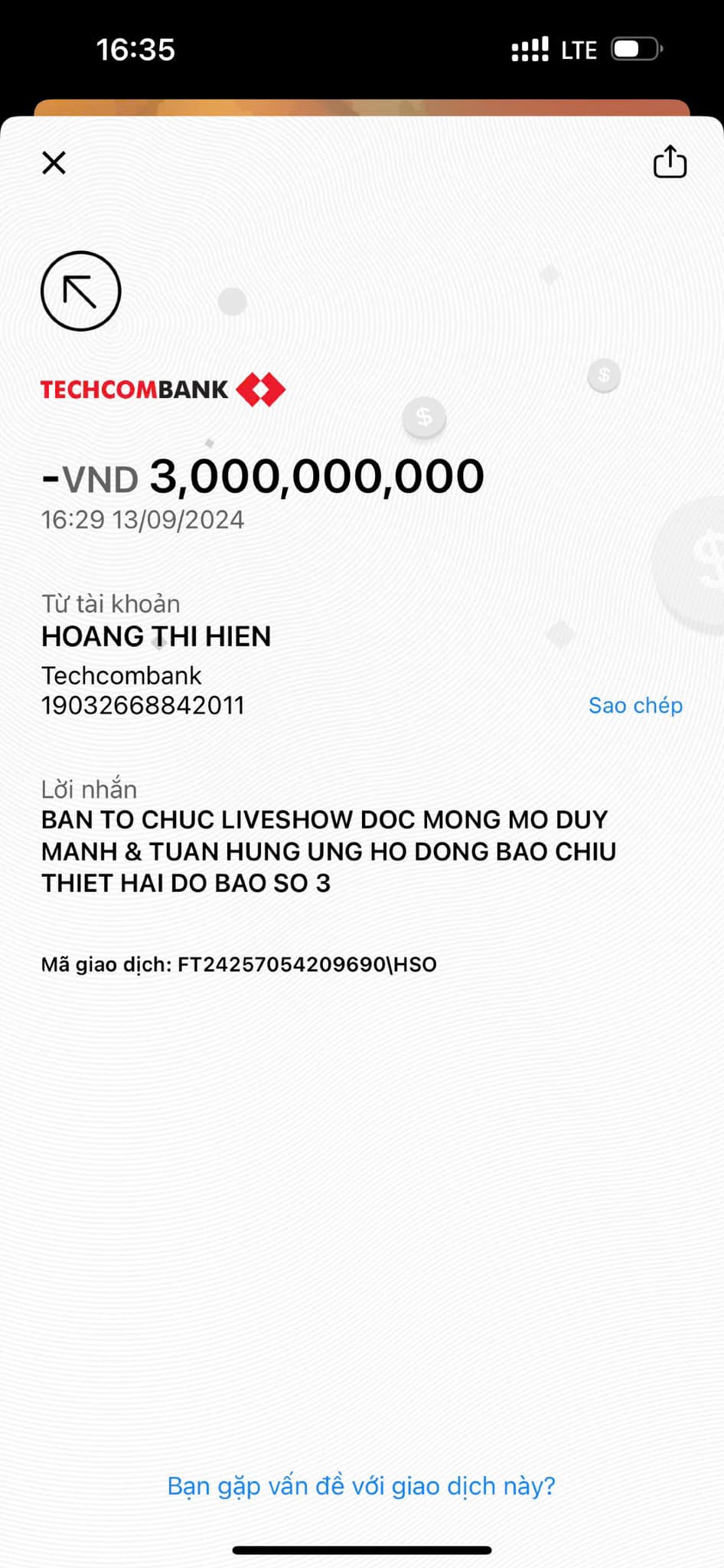Tap the outgoing transfer arrow icon
Viewport: 724px width, 1568px height.
[x=80, y=291]
